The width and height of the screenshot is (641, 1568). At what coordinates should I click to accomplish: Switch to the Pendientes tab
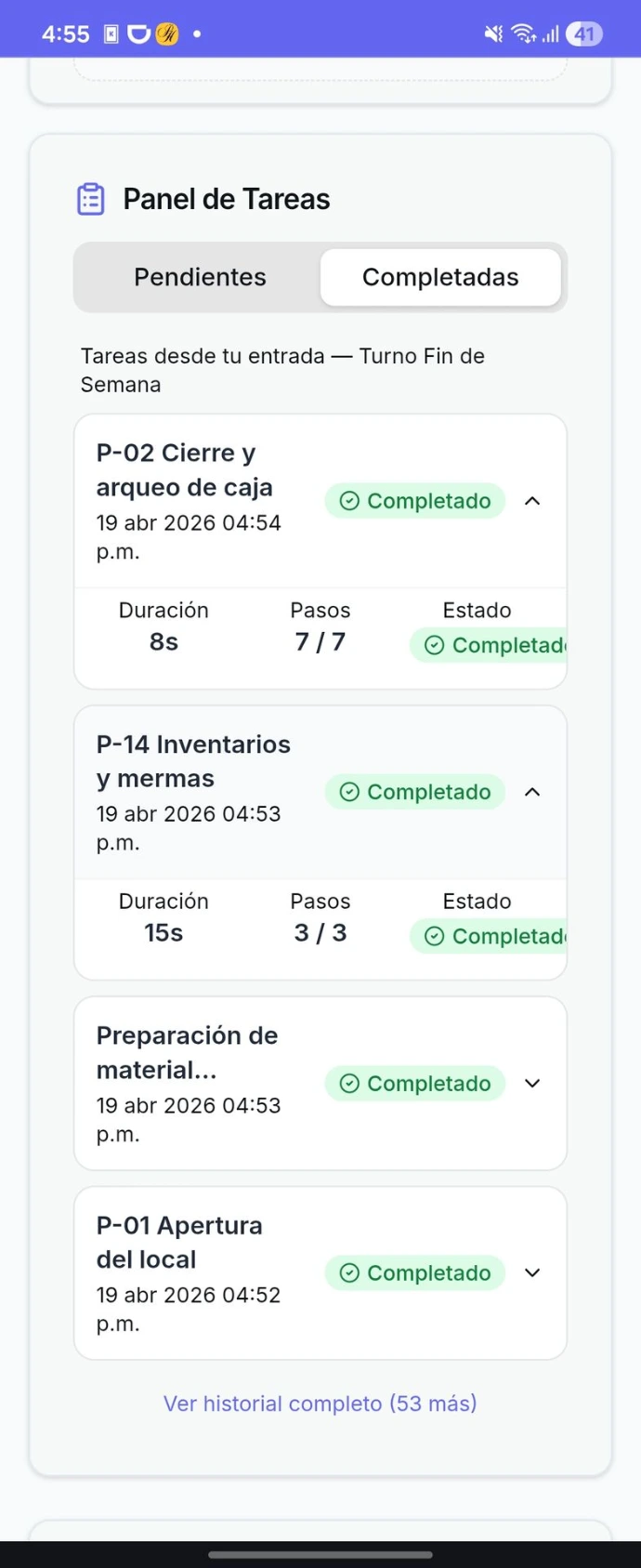[x=200, y=277]
